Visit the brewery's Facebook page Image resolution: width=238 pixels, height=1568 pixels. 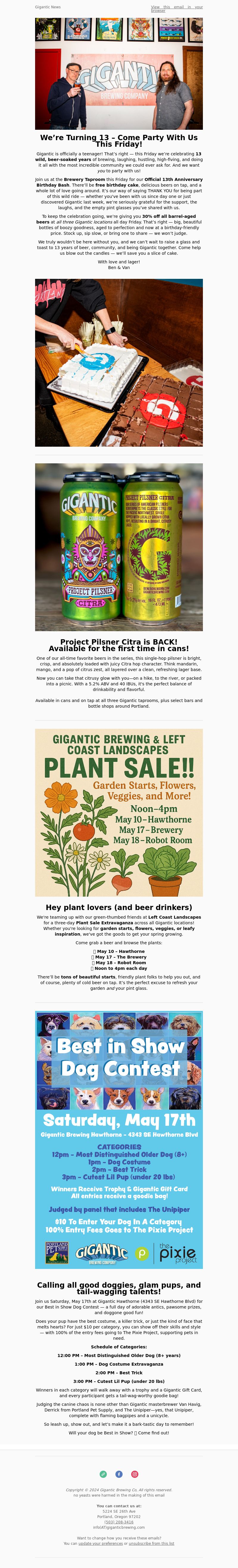(x=119, y=1474)
